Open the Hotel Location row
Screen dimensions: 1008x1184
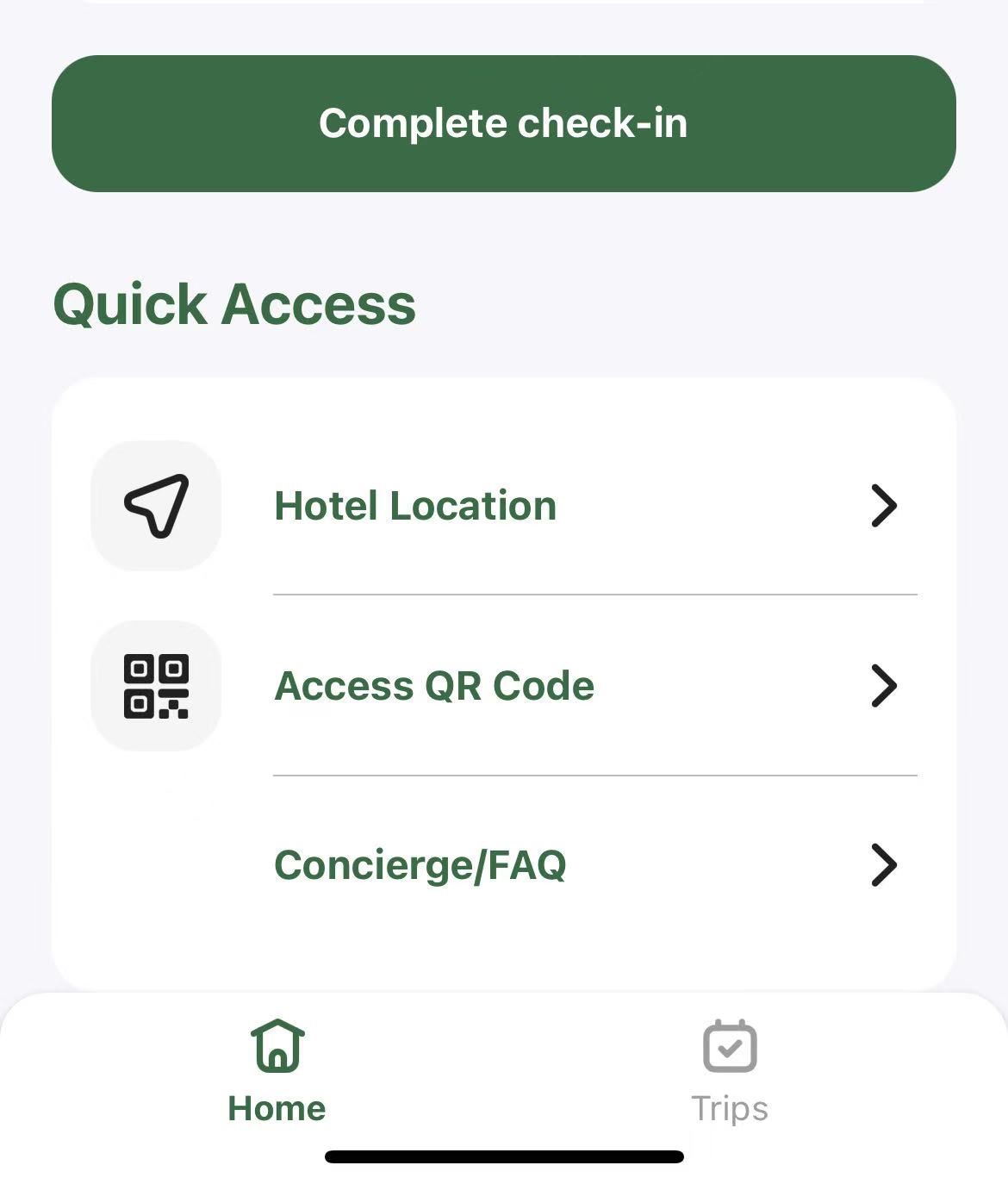[x=503, y=506]
